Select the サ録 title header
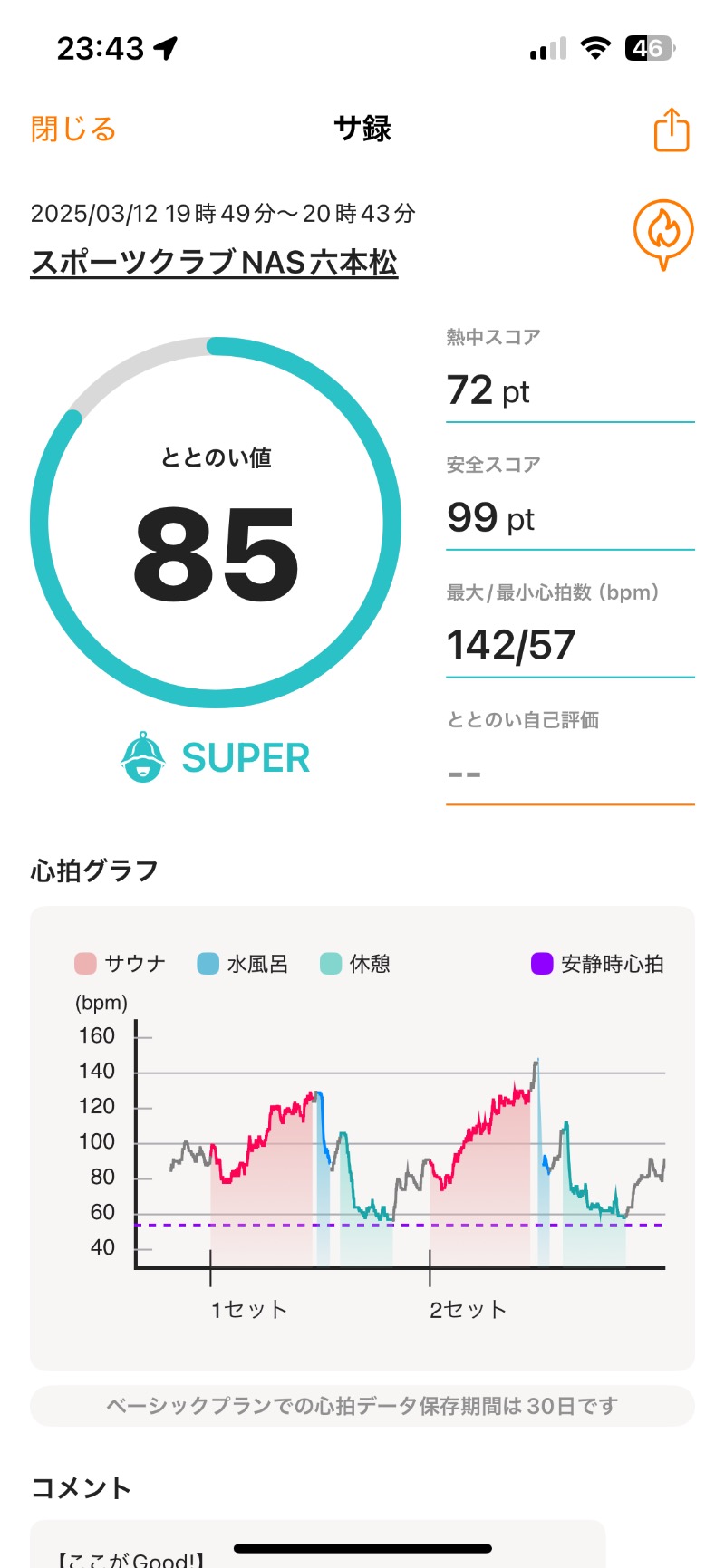 pyautogui.click(x=362, y=129)
